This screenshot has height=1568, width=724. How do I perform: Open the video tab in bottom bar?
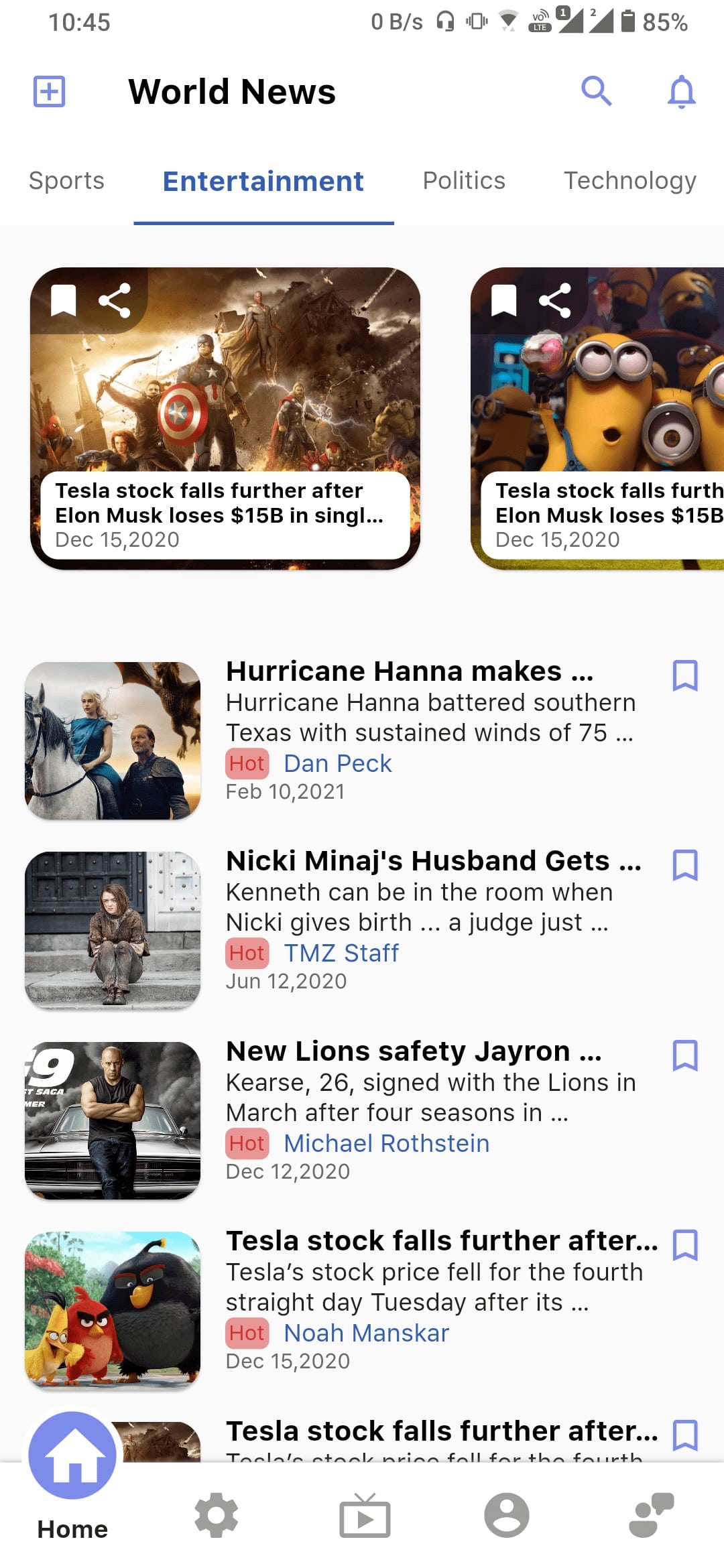point(364,1516)
